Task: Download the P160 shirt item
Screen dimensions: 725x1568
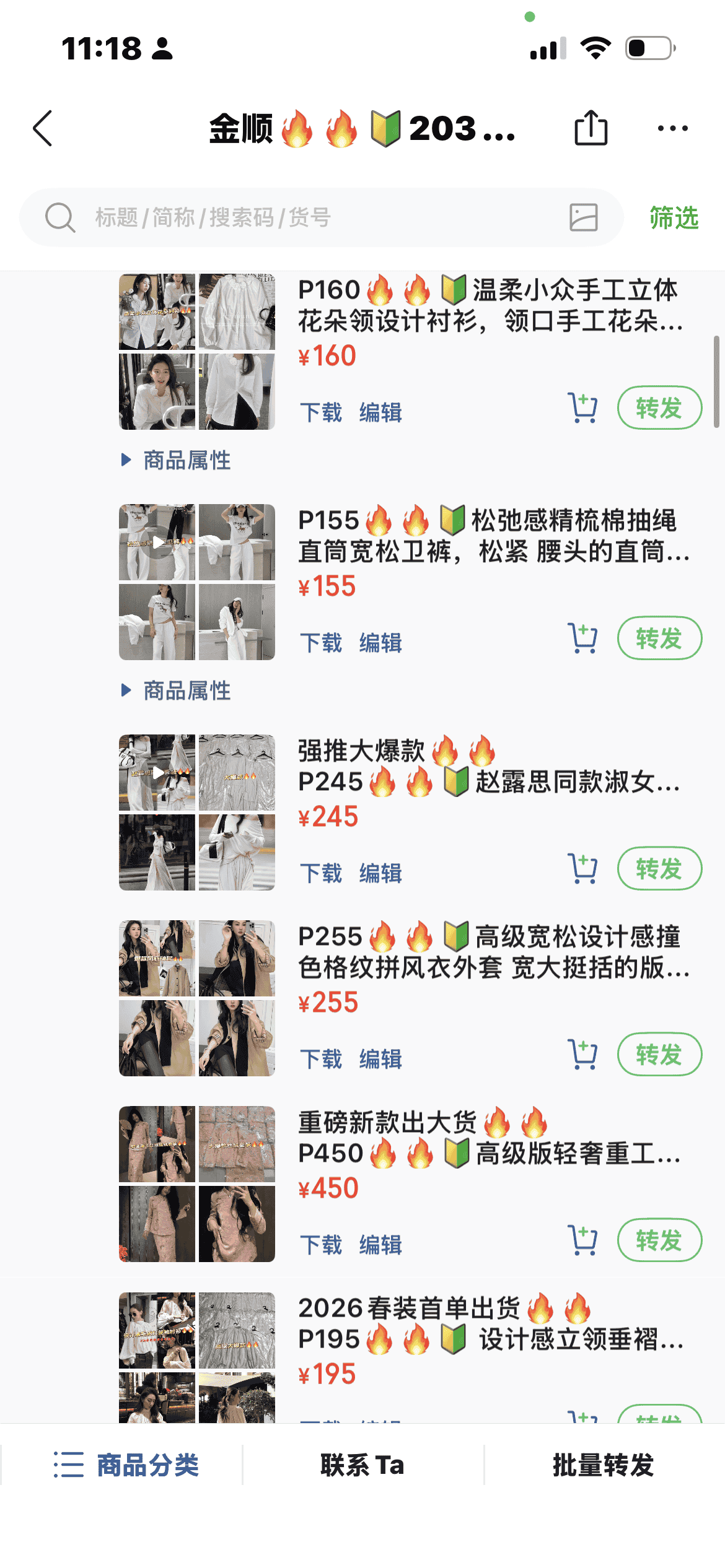Action: pos(321,412)
